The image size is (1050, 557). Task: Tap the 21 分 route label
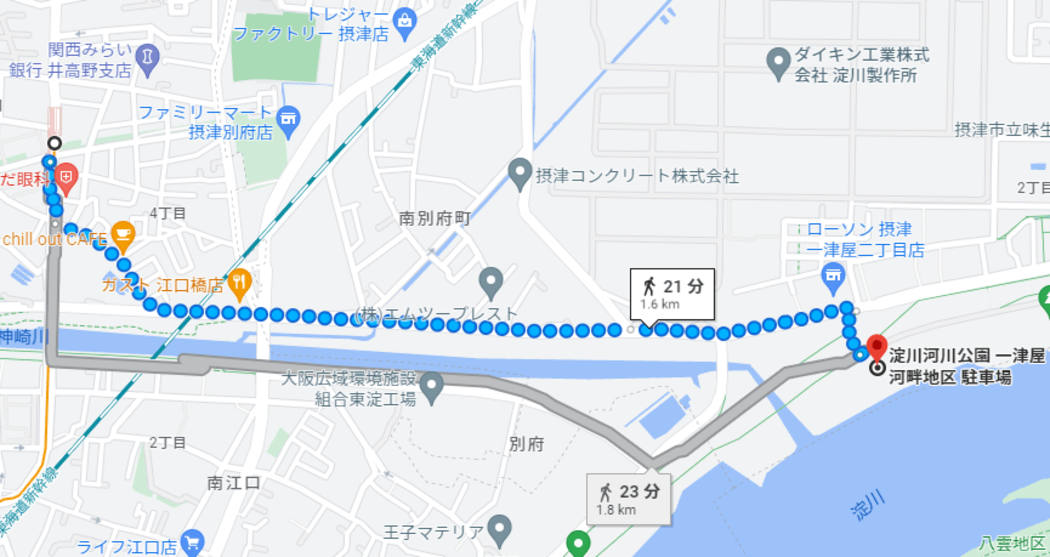click(672, 293)
